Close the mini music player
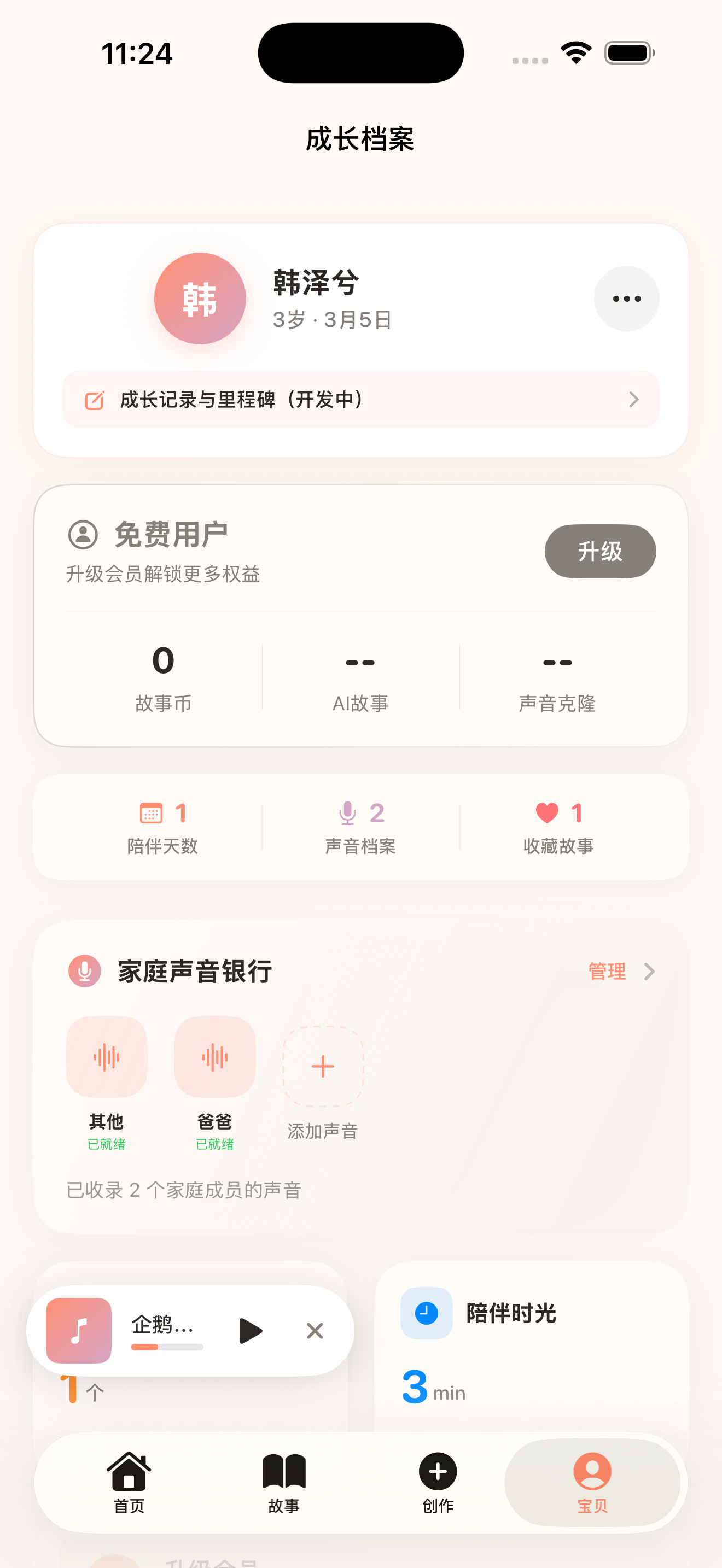This screenshot has width=722, height=1568. (x=315, y=1331)
